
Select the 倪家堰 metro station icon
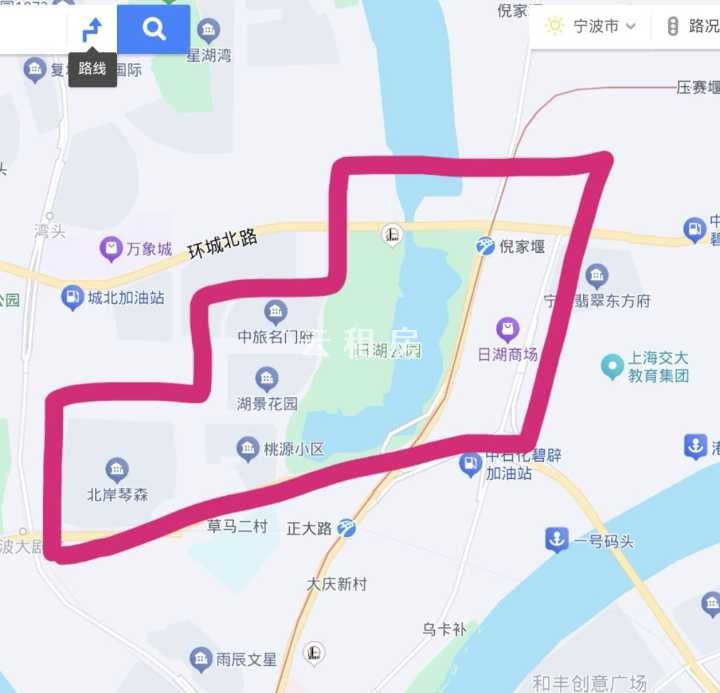coord(485,246)
